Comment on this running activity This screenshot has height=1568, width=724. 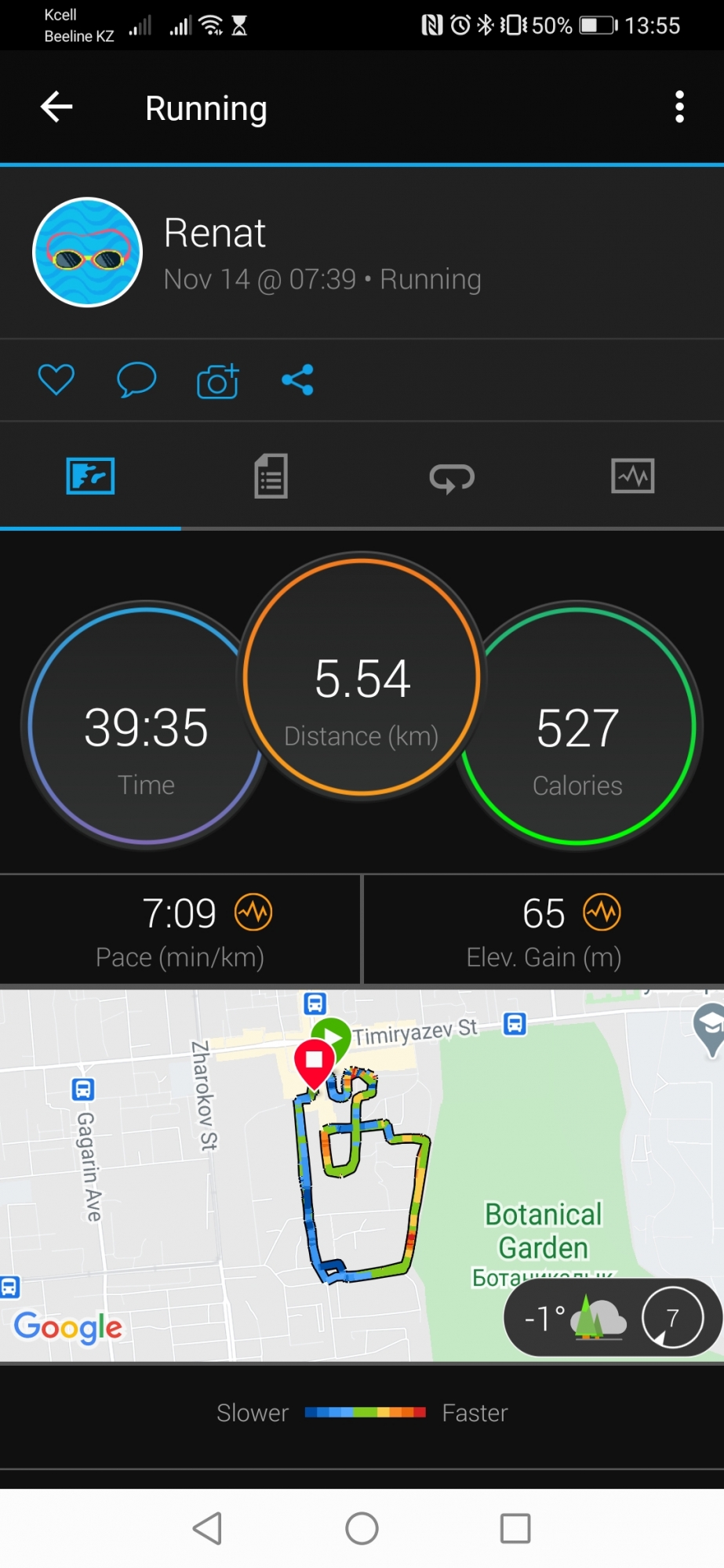136,380
